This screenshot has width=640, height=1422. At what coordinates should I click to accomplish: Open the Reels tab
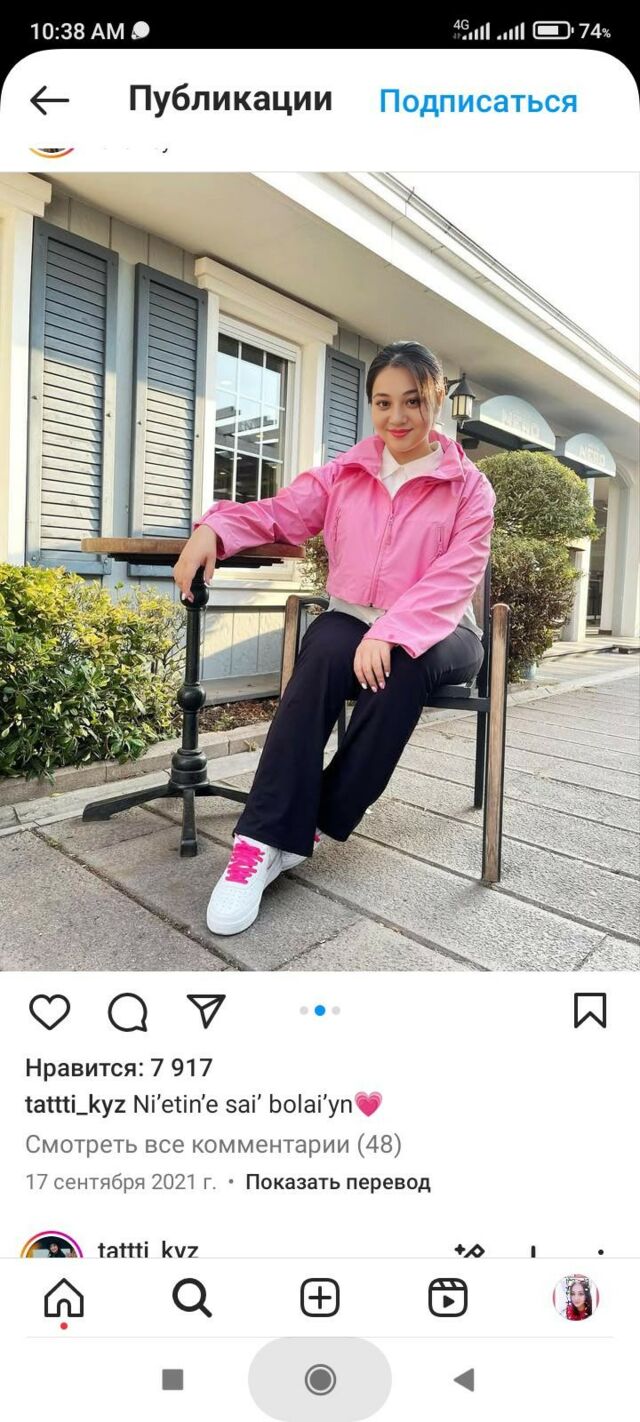pyautogui.click(x=448, y=1298)
